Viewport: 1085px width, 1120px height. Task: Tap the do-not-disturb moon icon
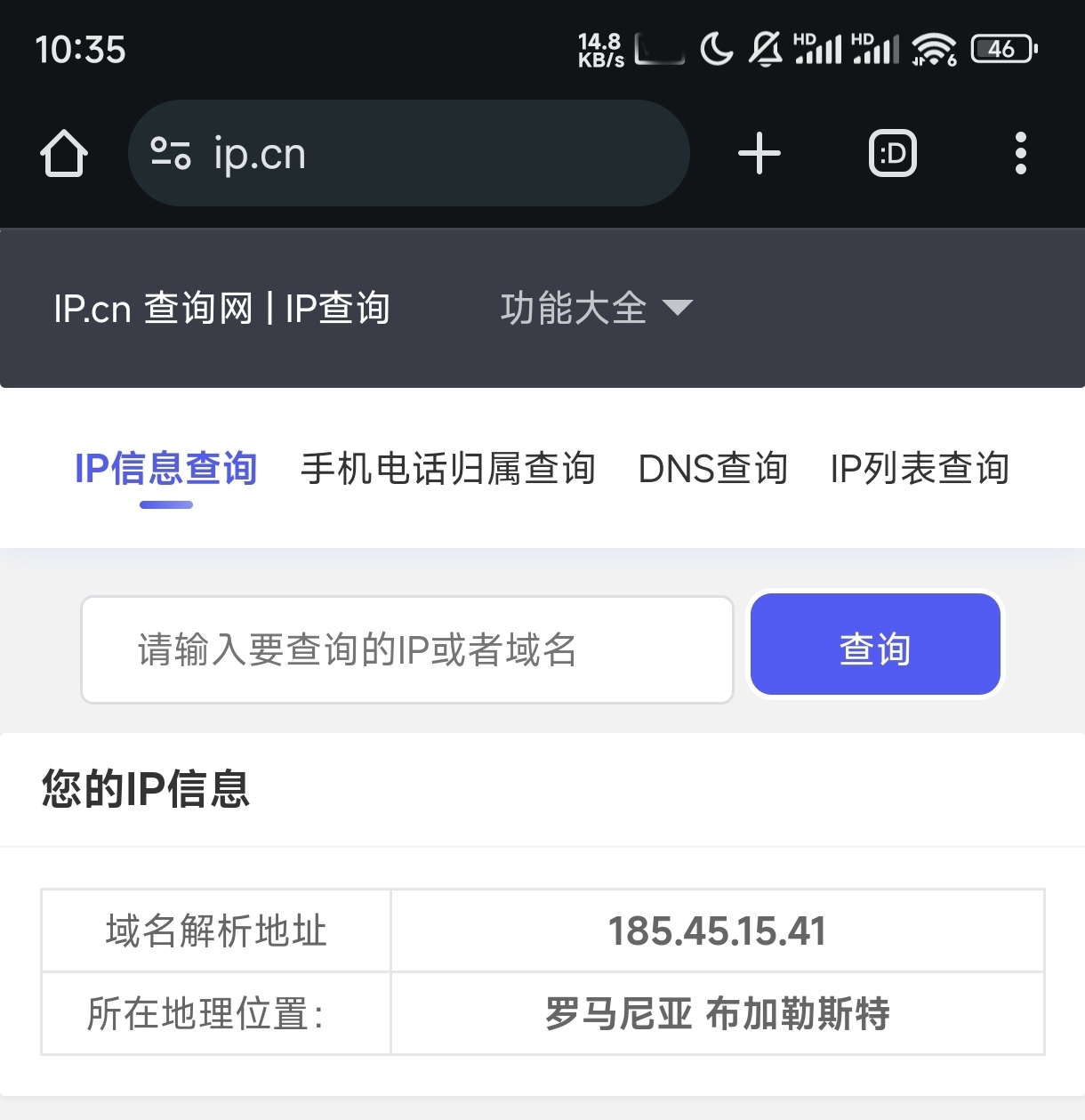pos(717,49)
